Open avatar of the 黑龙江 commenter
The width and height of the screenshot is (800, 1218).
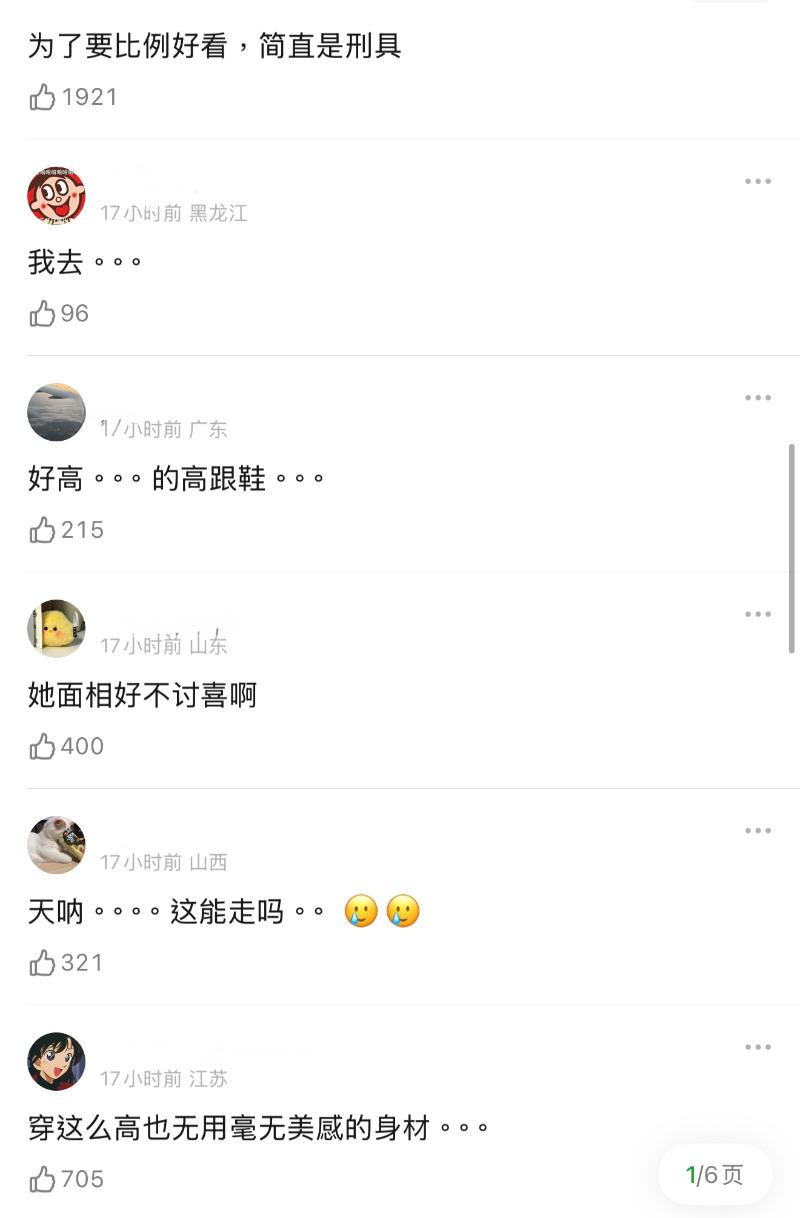(56, 195)
